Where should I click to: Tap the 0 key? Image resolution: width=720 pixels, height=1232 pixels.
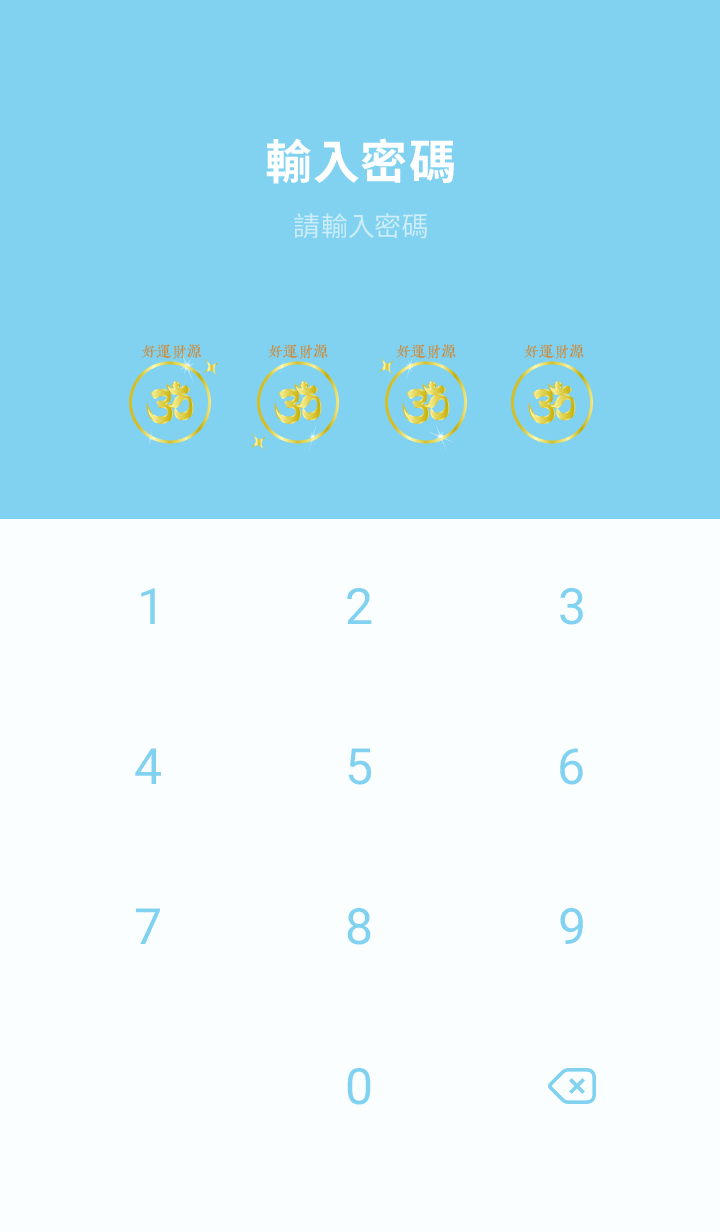[359, 1087]
